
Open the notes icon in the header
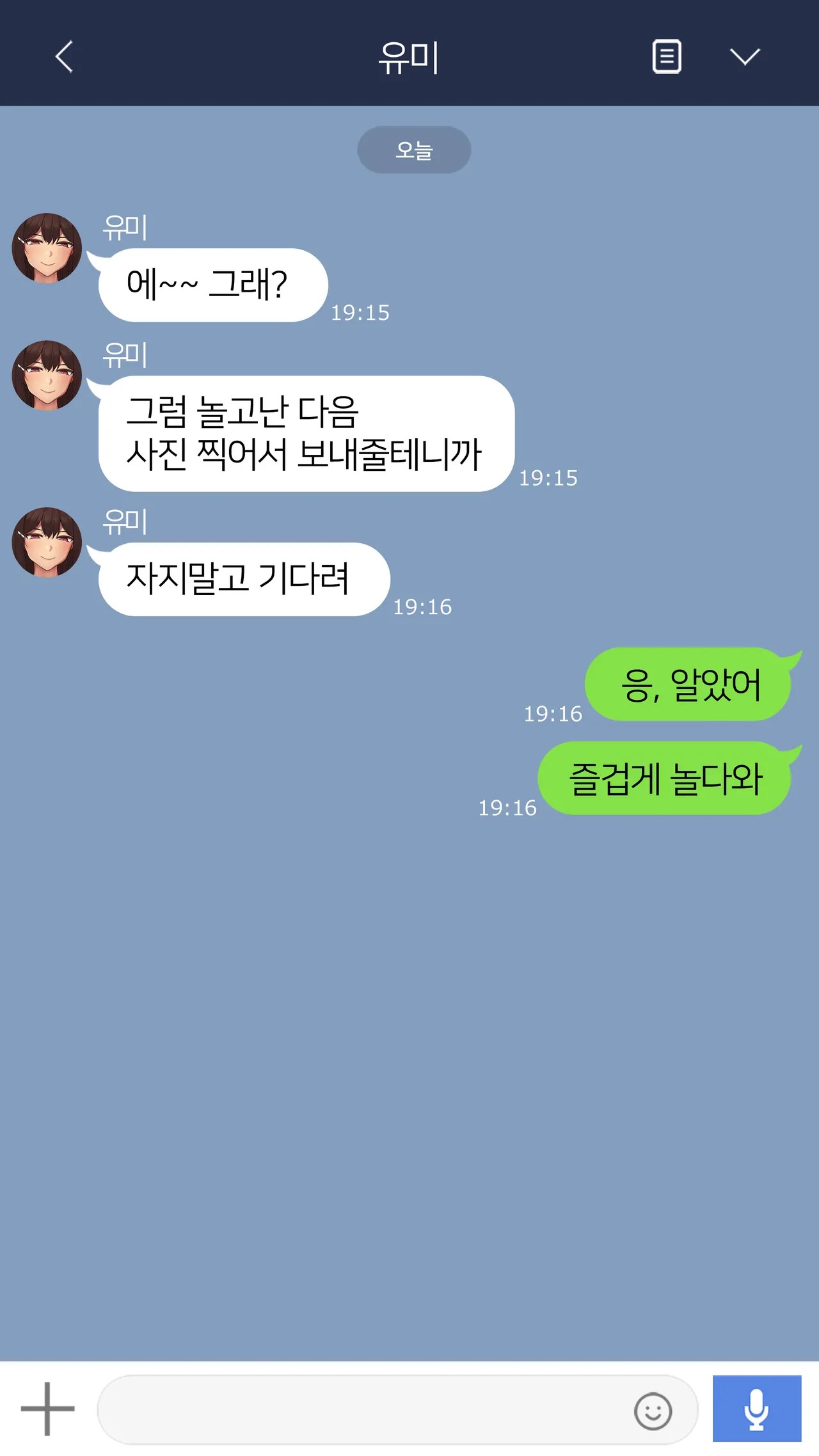667,57
